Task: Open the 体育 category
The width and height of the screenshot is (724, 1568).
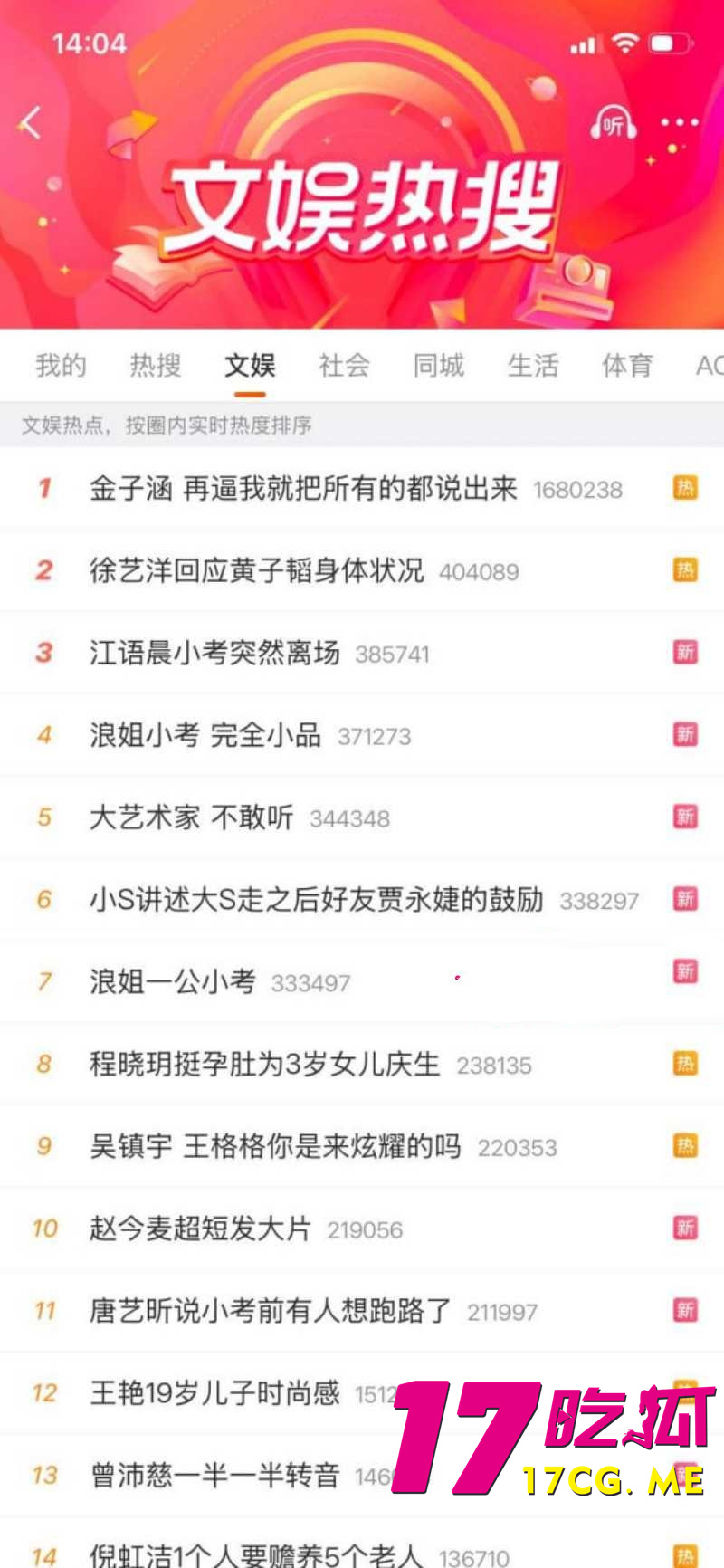Action: coord(627,366)
